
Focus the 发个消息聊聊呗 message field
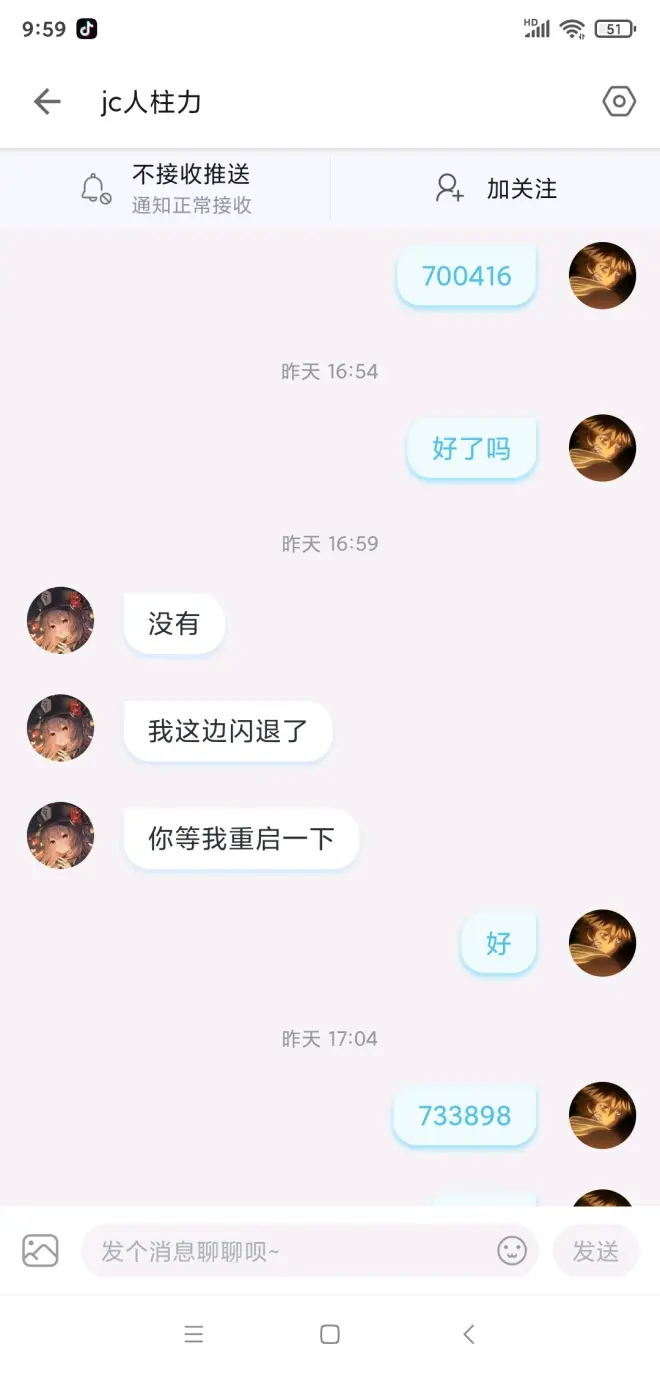tap(290, 1251)
